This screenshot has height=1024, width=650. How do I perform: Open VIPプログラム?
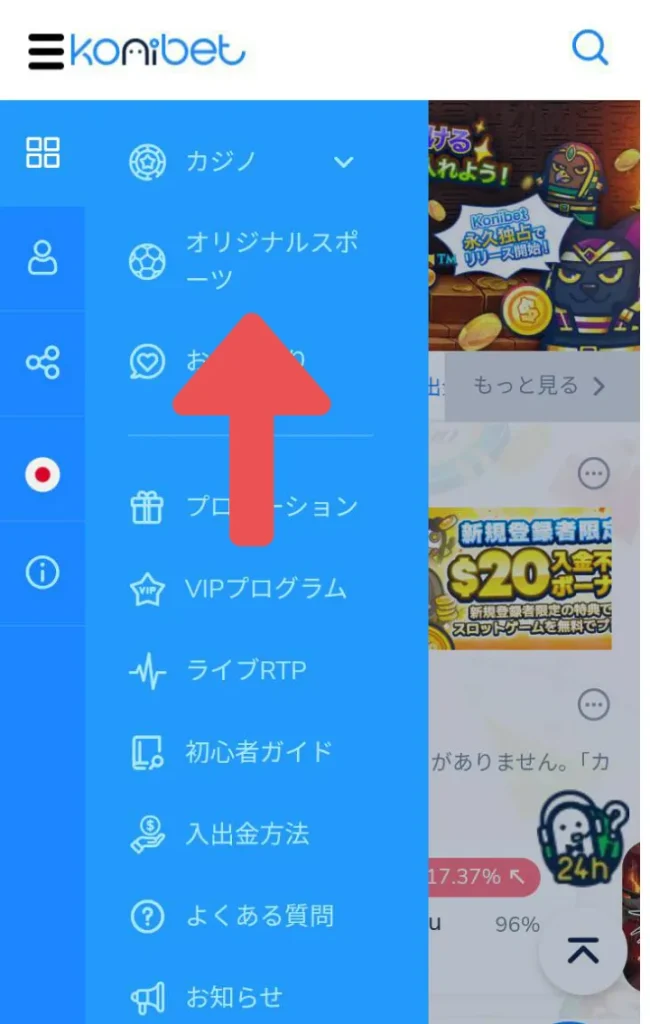[265, 589]
